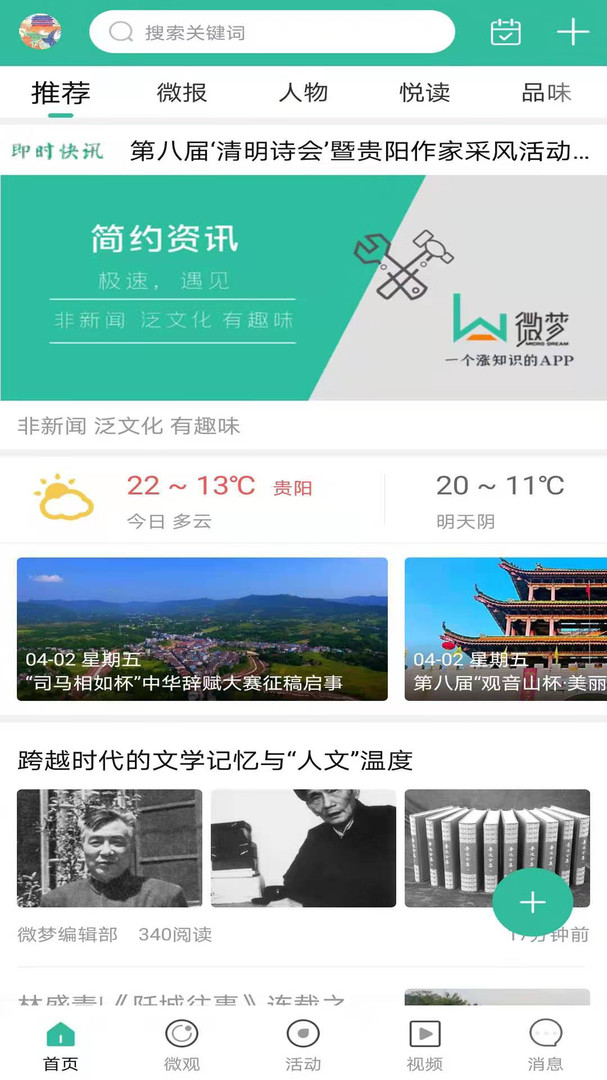This screenshot has height=1080, width=607.
Task: Read article 跨越时代的文学记忆与人文温度
Action: 215,761
